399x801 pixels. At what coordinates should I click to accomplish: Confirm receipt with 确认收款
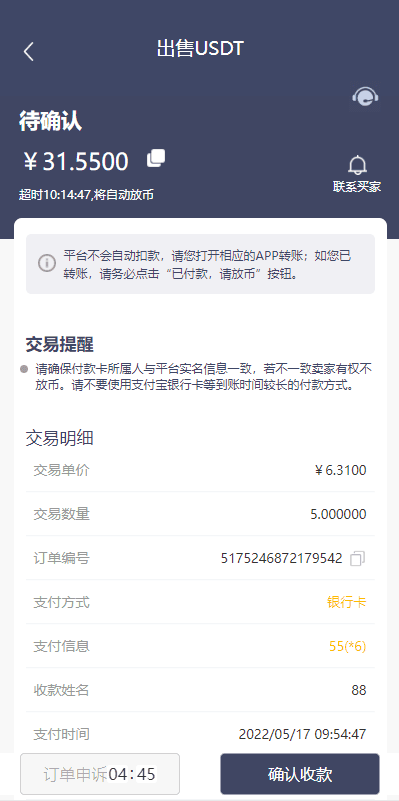[300, 774]
